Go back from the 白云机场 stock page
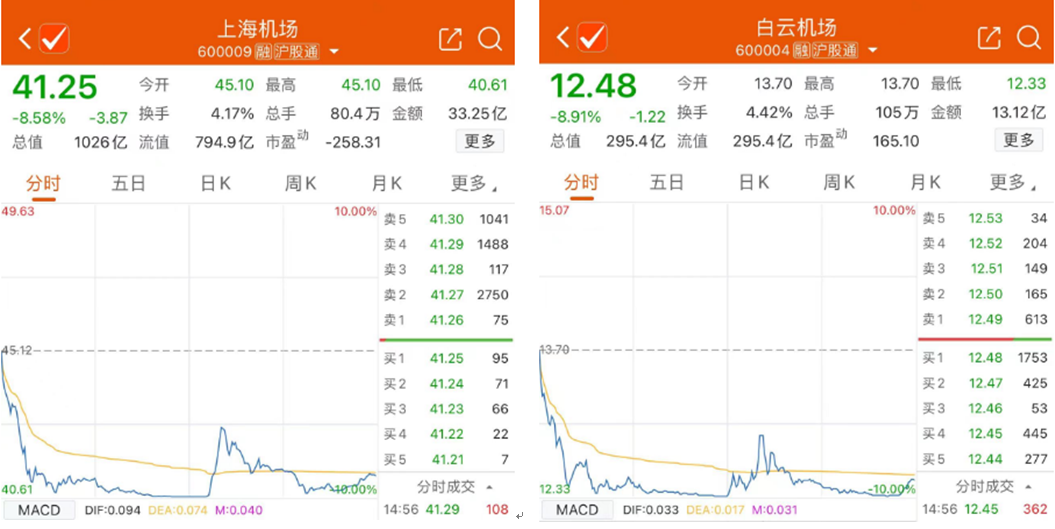The height and width of the screenshot is (529, 1055). (x=562, y=38)
